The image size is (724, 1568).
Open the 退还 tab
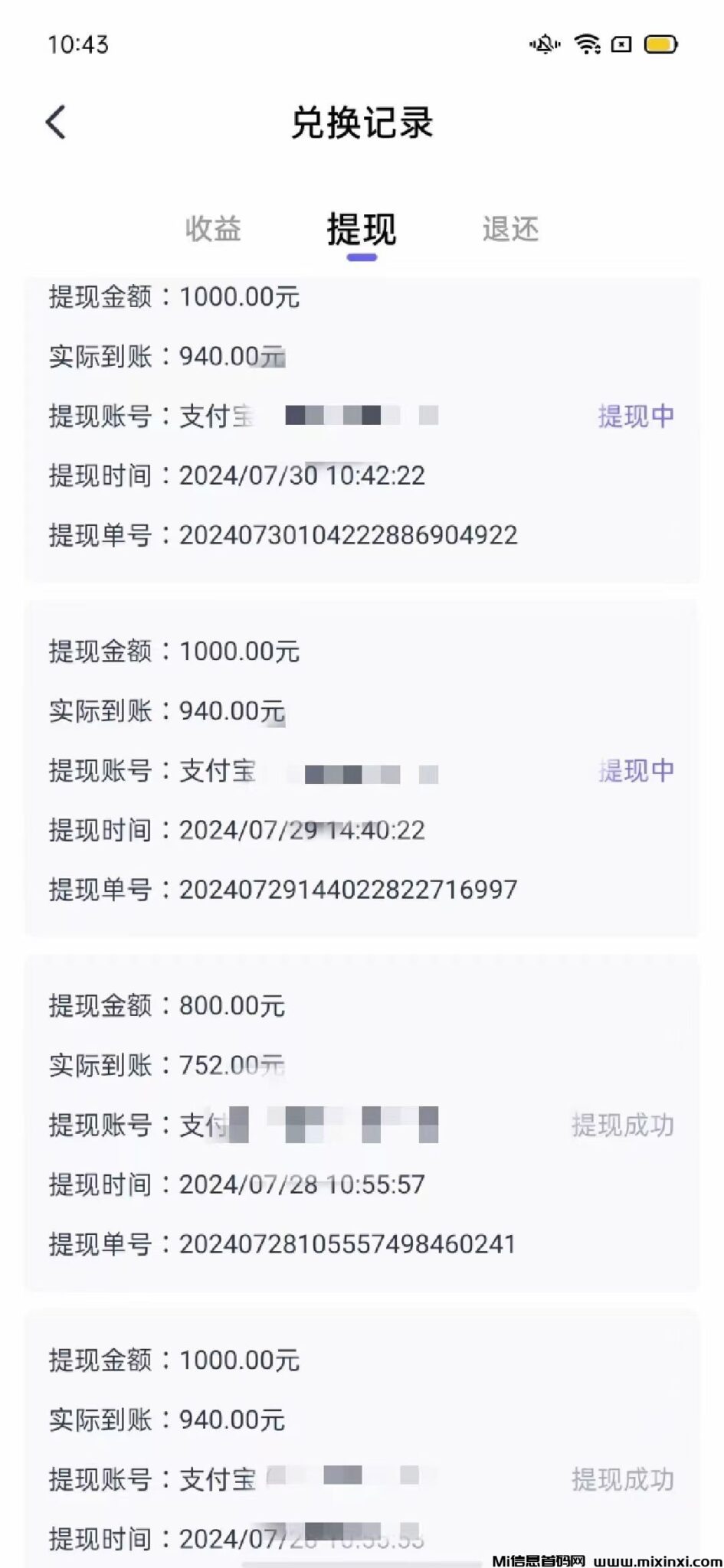[x=510, y=229]
